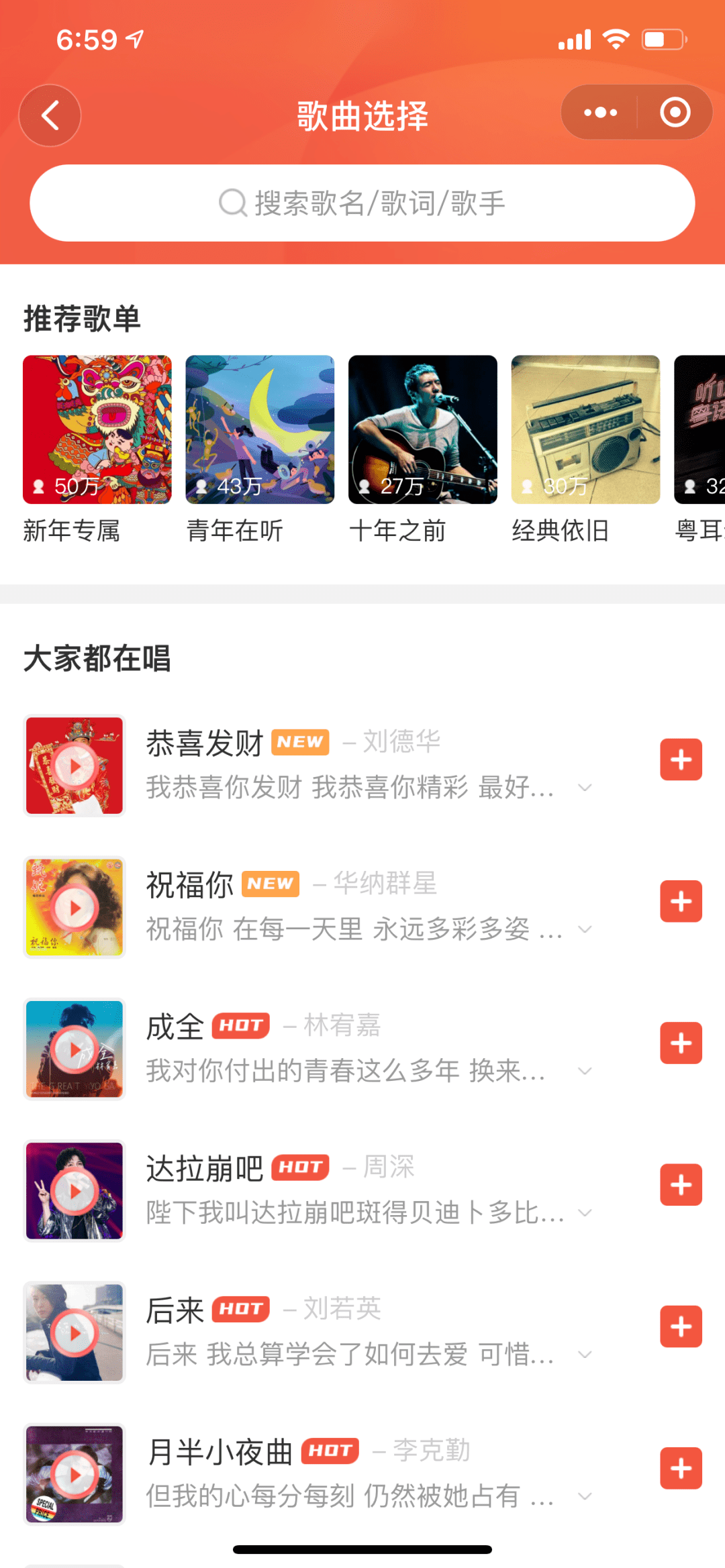Close the mini program via the circle icon
Viewport: 725px width, 1568px height.
675,113
